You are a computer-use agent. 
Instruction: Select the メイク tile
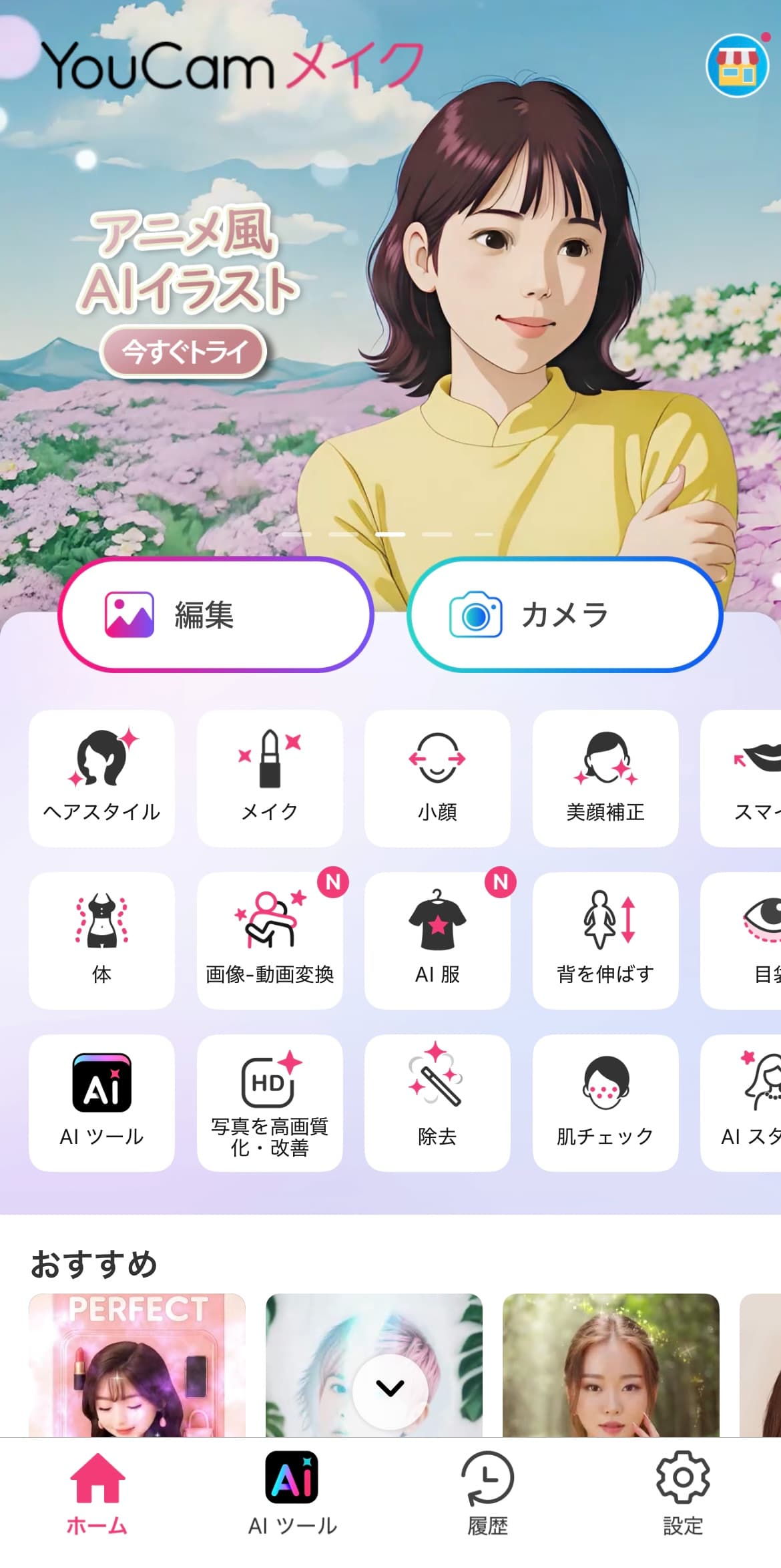coord(270,778)
